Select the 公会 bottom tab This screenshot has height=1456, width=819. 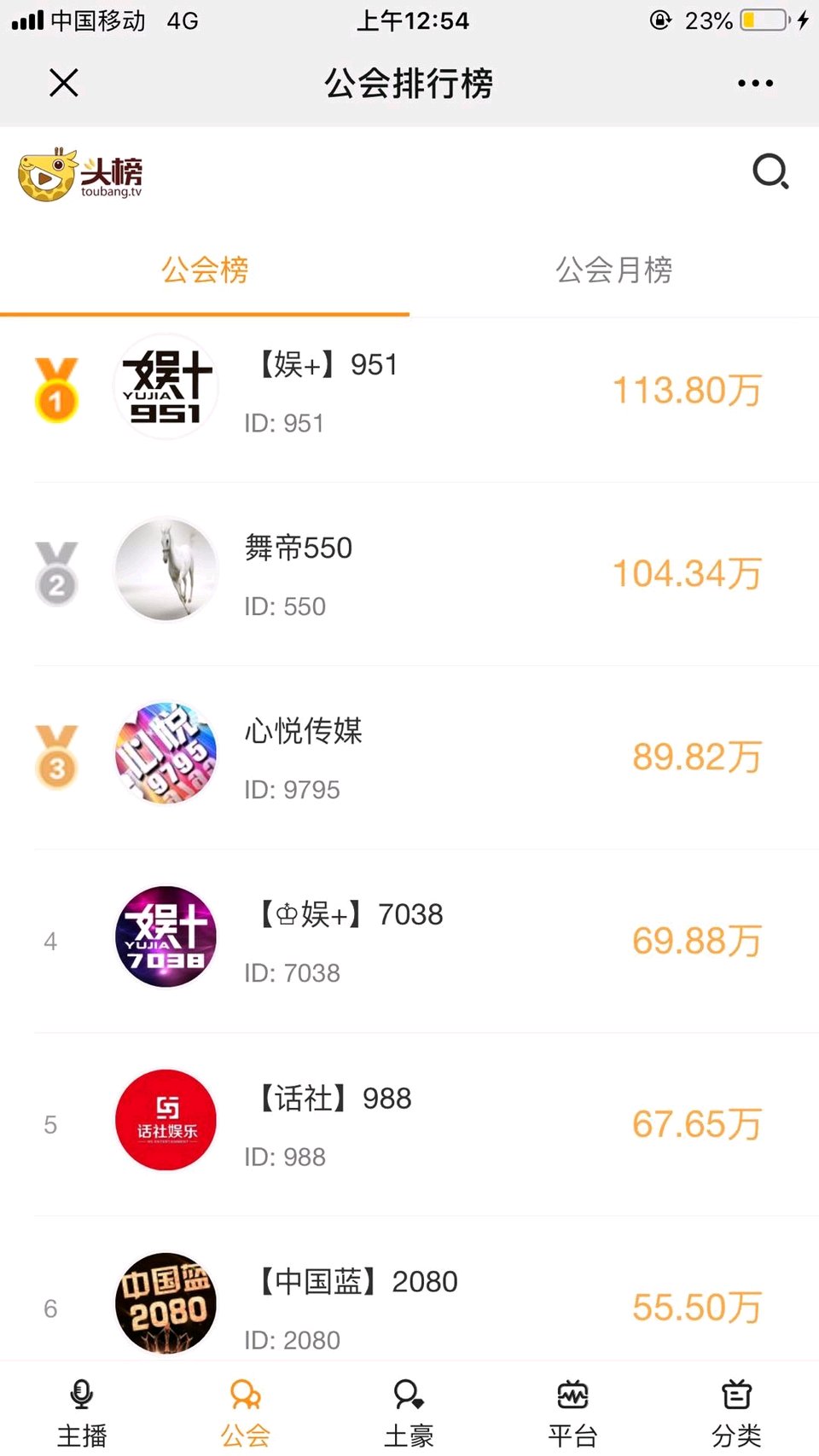[x=246, y=1412]
